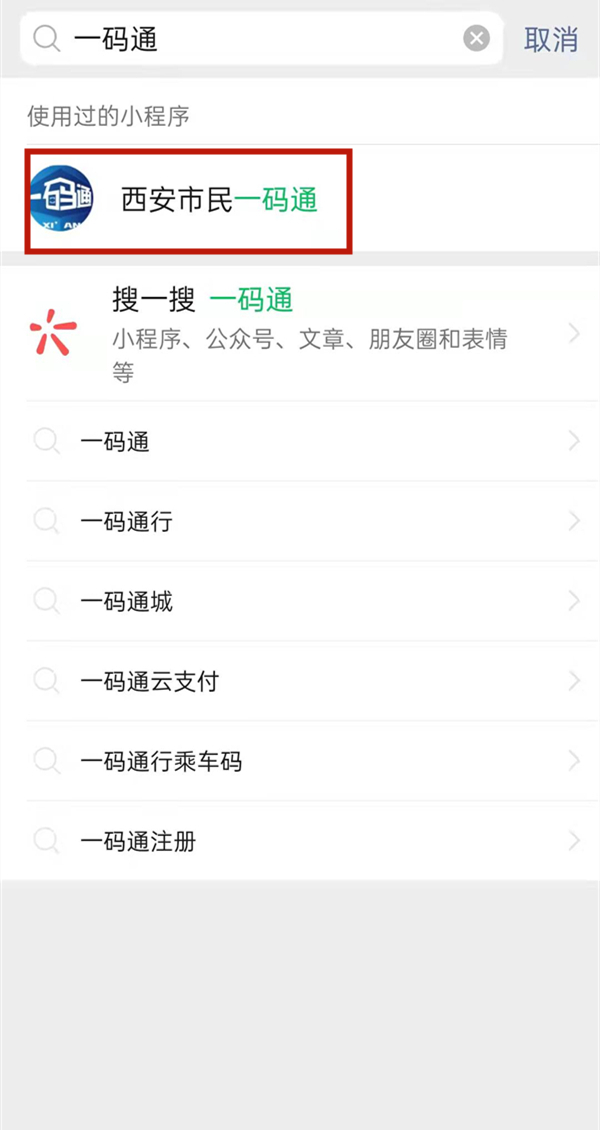Select the 一码通 search suggestion

(x=300, y=441)
